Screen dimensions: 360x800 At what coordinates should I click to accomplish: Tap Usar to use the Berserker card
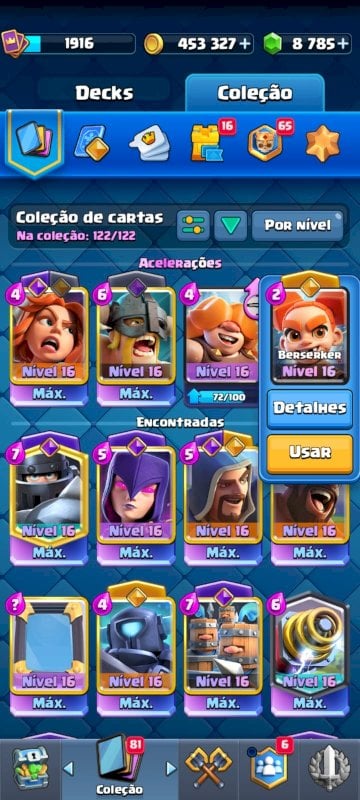coord(310,454)
